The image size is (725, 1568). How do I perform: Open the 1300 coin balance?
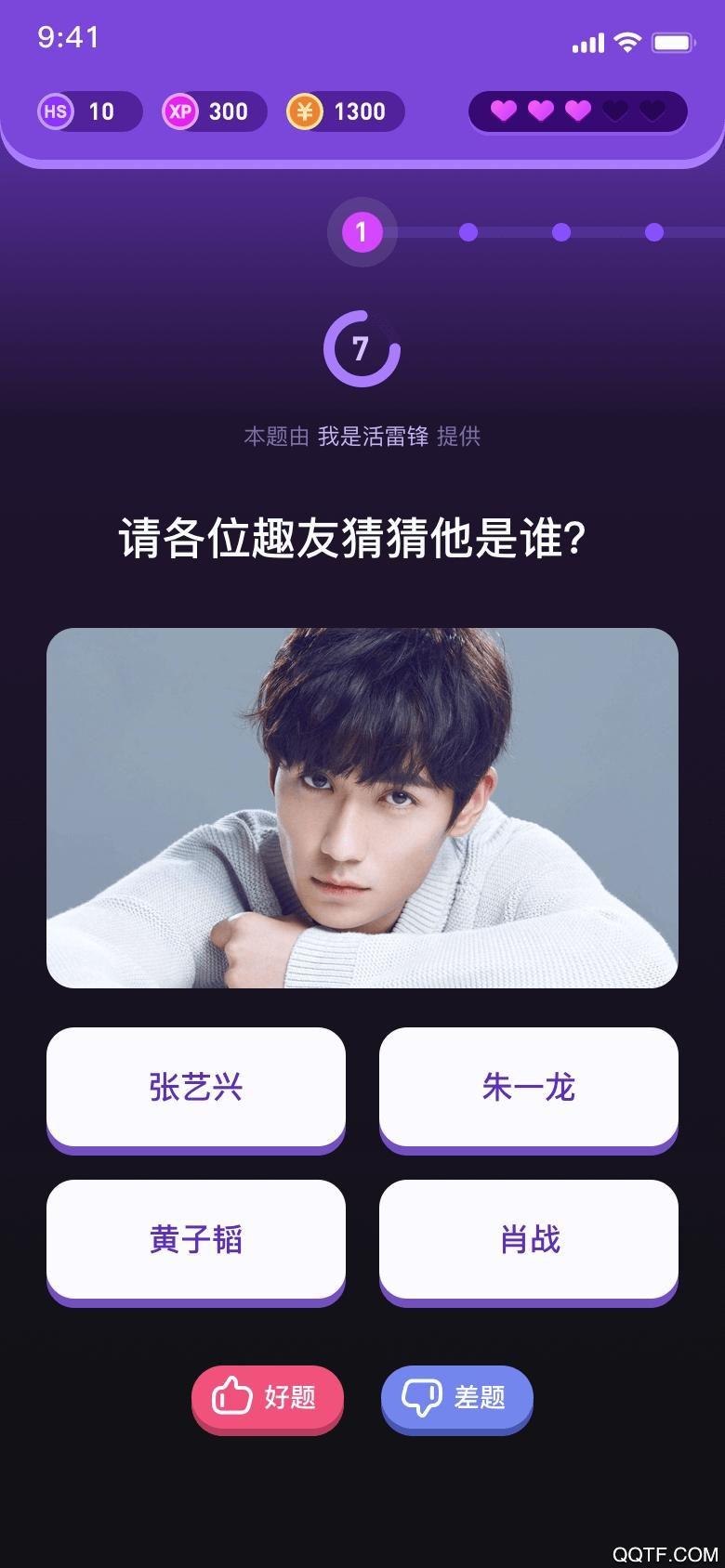tap(344, 111)
